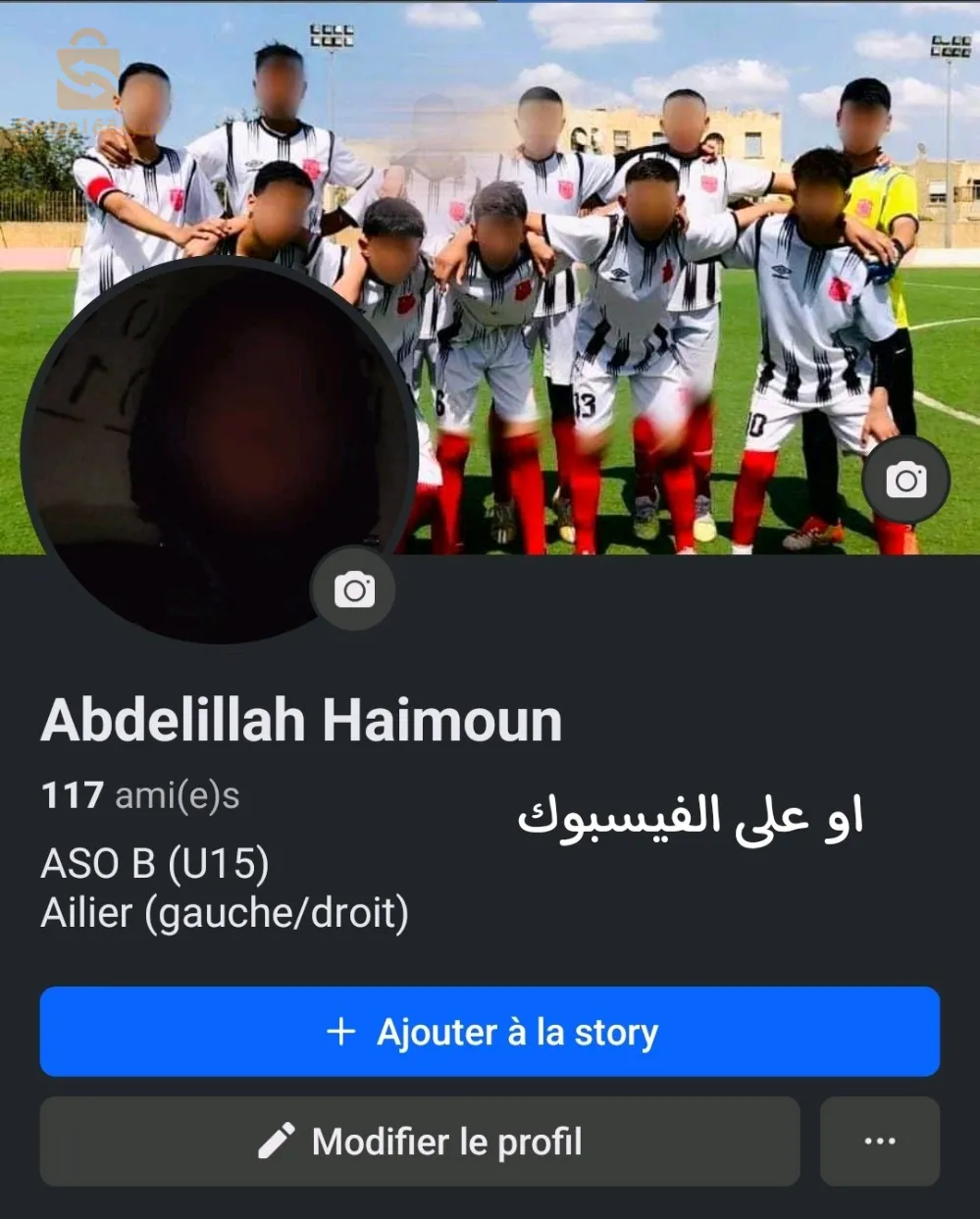Viewport: 980px width, 1219px height.
Task: Click the plus icon in Ajouter à la story
Action: [339, 1031]
